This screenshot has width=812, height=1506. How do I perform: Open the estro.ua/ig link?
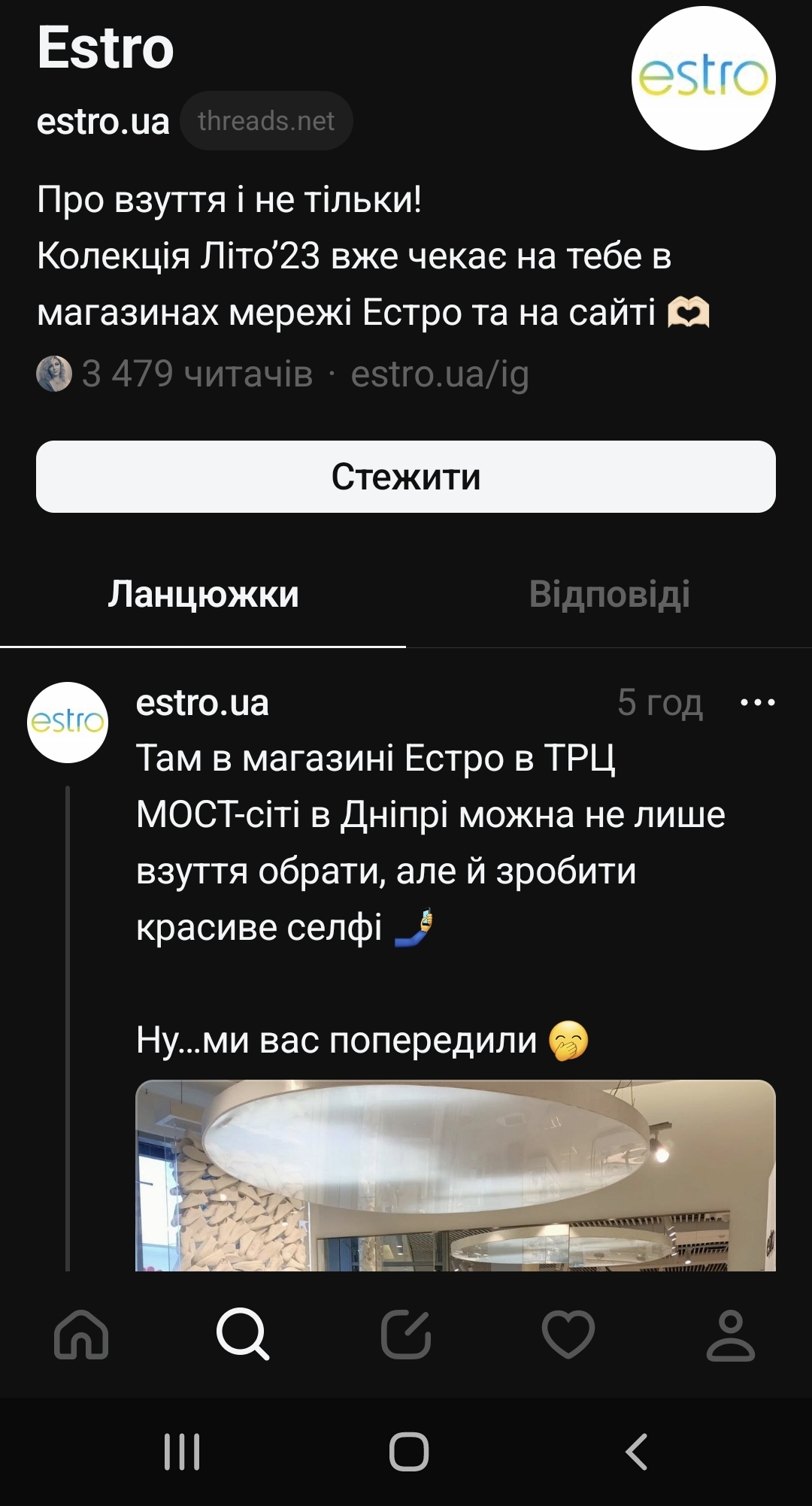point(440,374)
